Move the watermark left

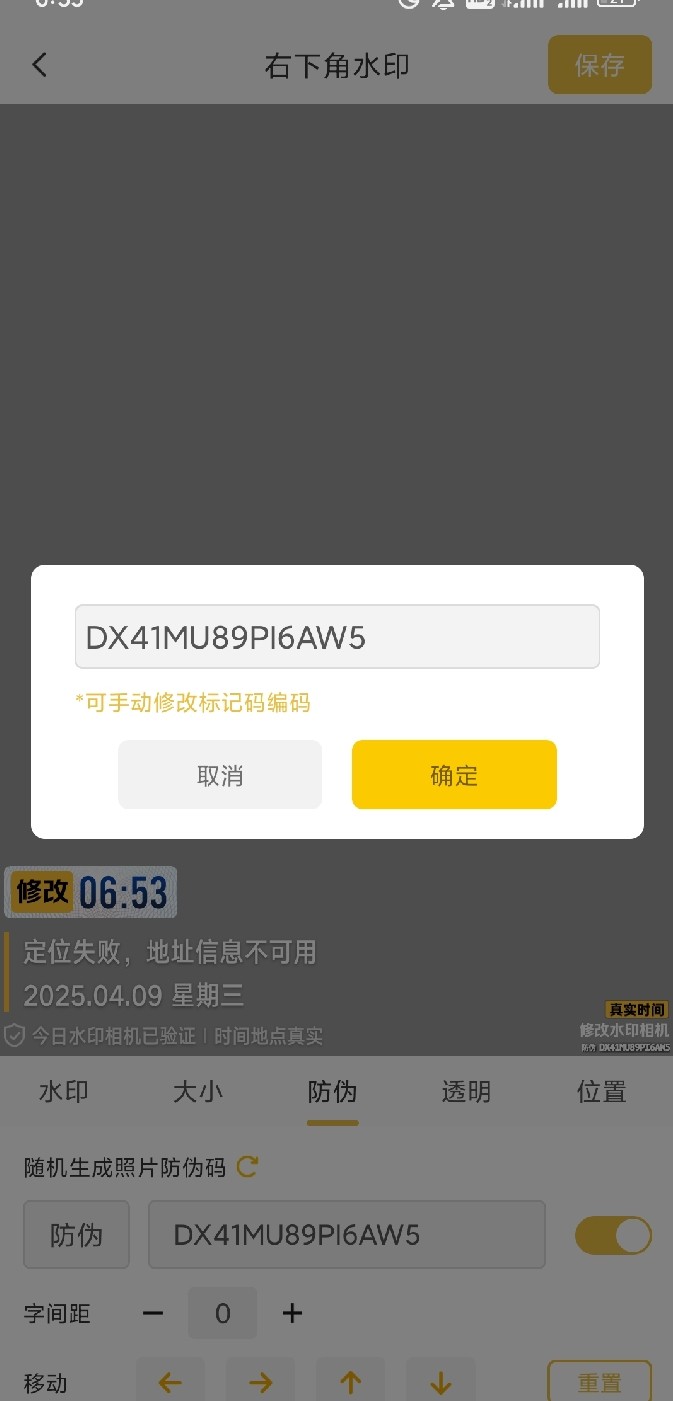click(170, 1383)
